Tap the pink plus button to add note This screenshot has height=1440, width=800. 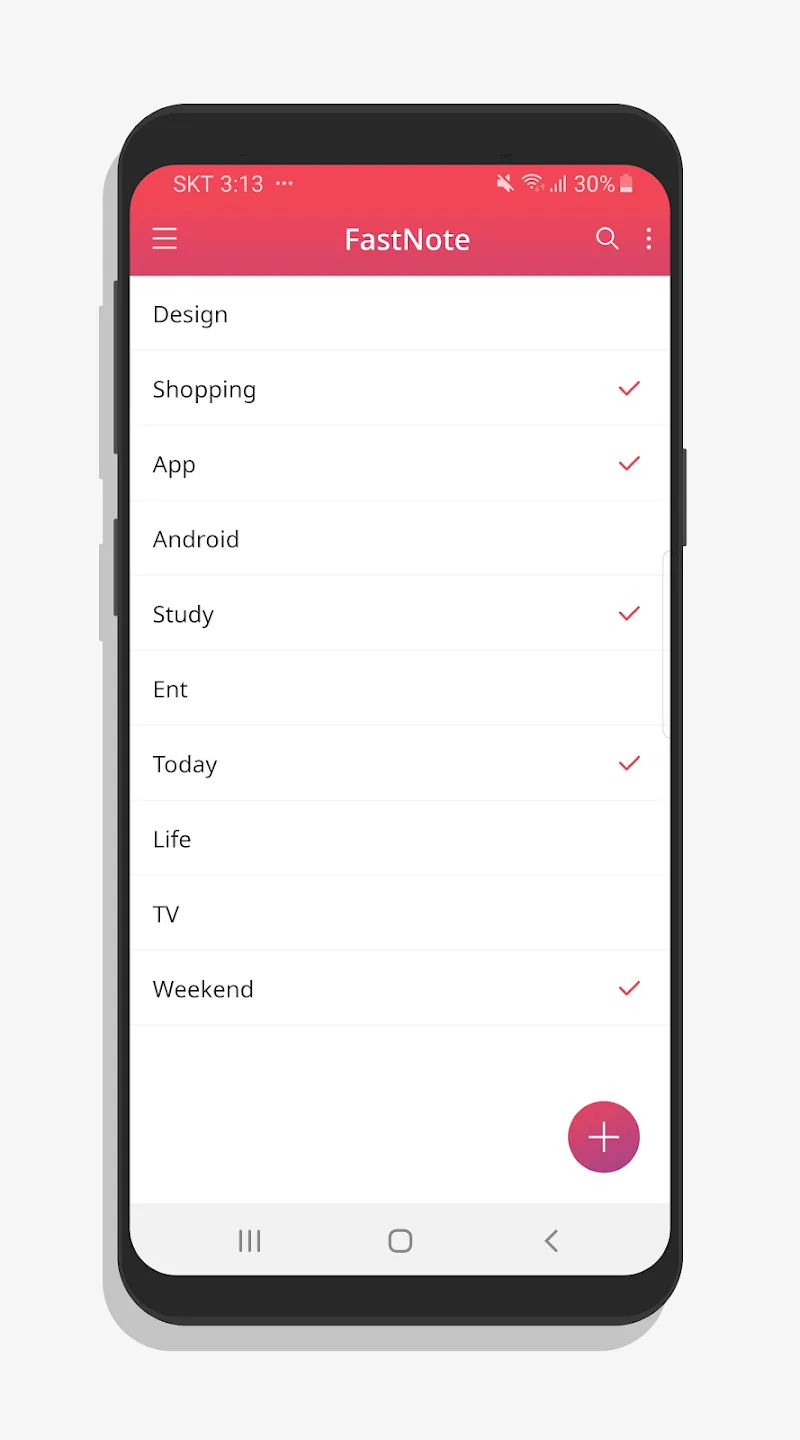(x=604, y=1137)
